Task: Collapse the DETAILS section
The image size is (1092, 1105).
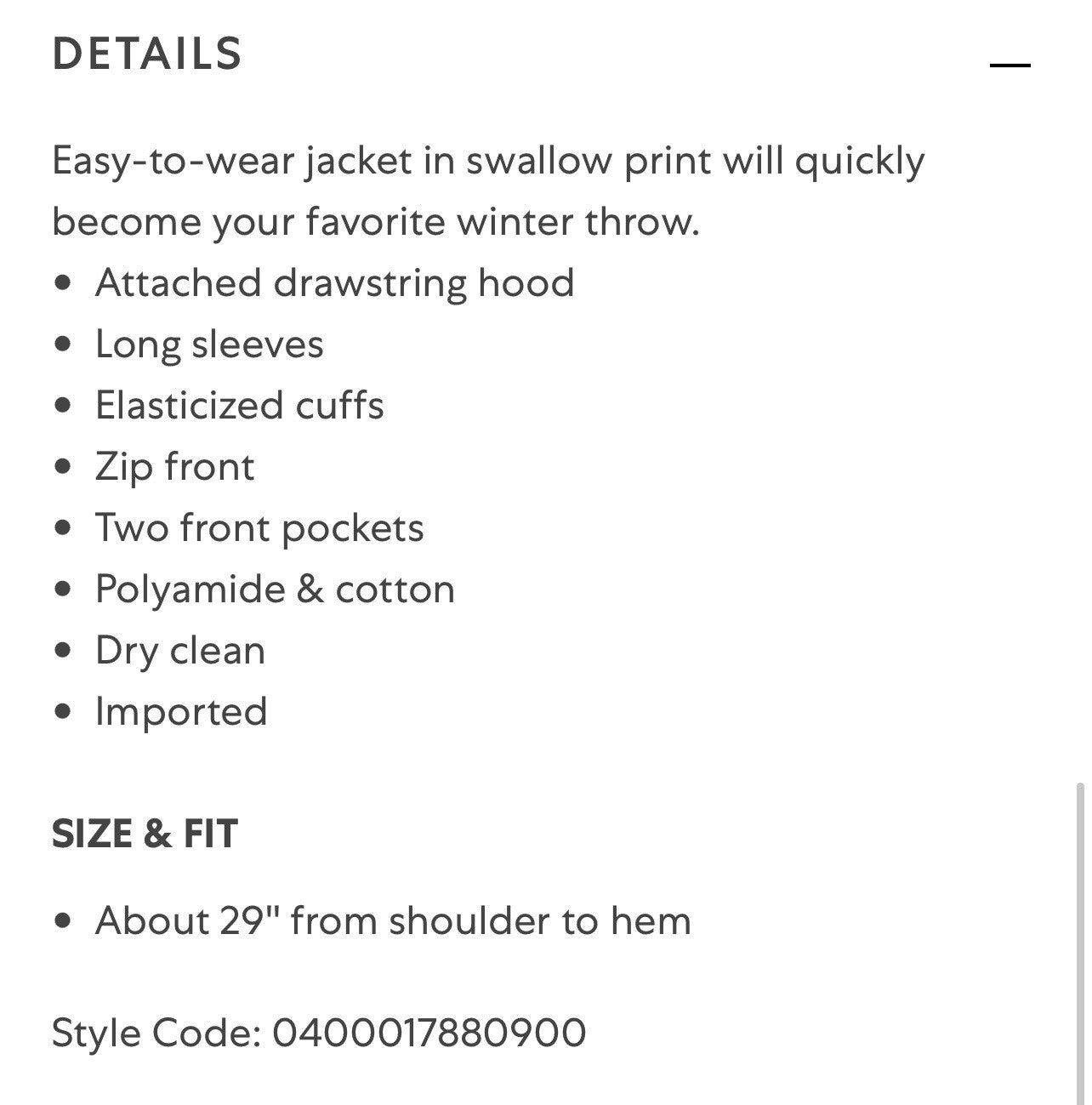Action: (1010, 66)
